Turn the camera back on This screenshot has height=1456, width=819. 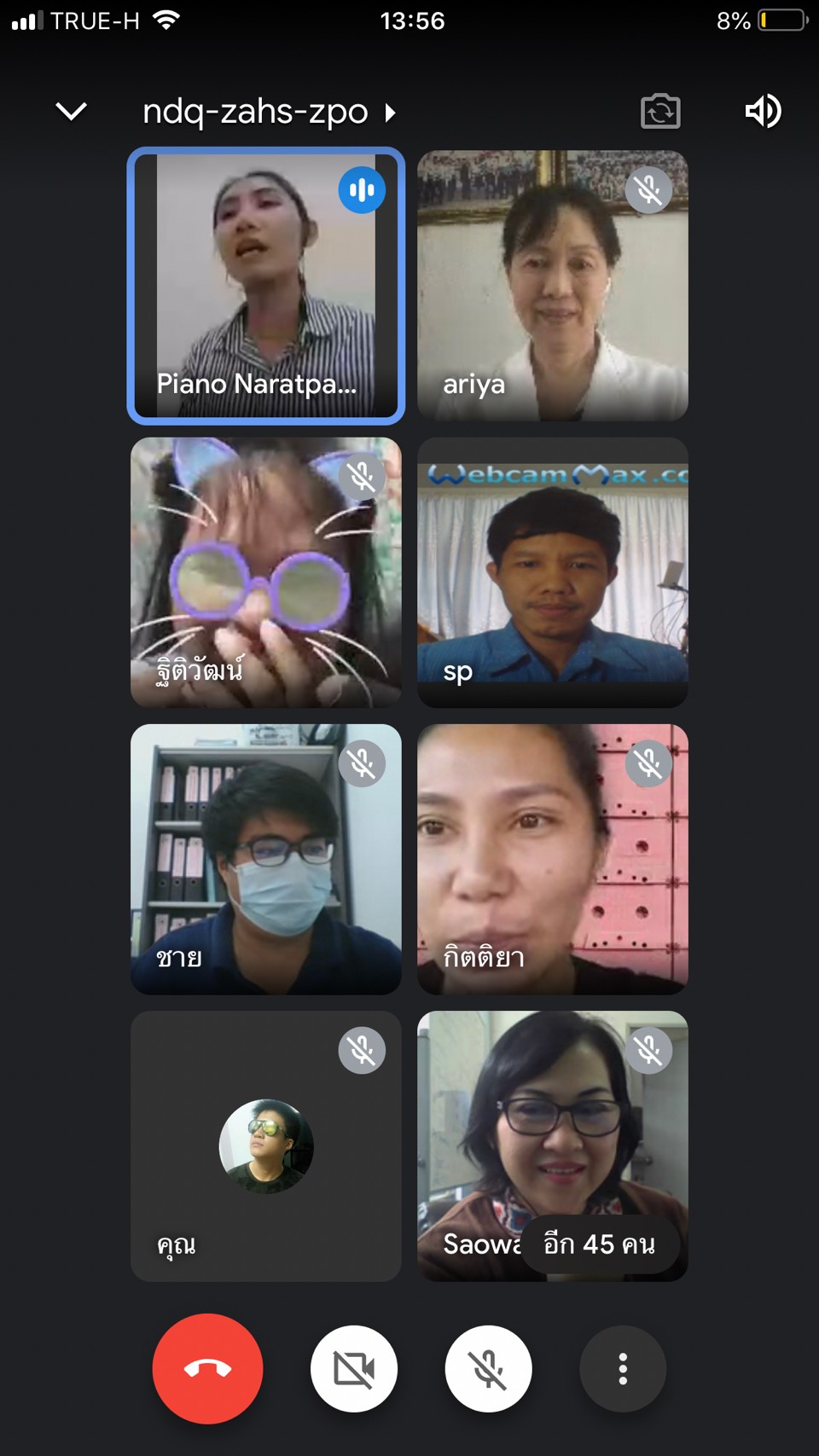354,1368
